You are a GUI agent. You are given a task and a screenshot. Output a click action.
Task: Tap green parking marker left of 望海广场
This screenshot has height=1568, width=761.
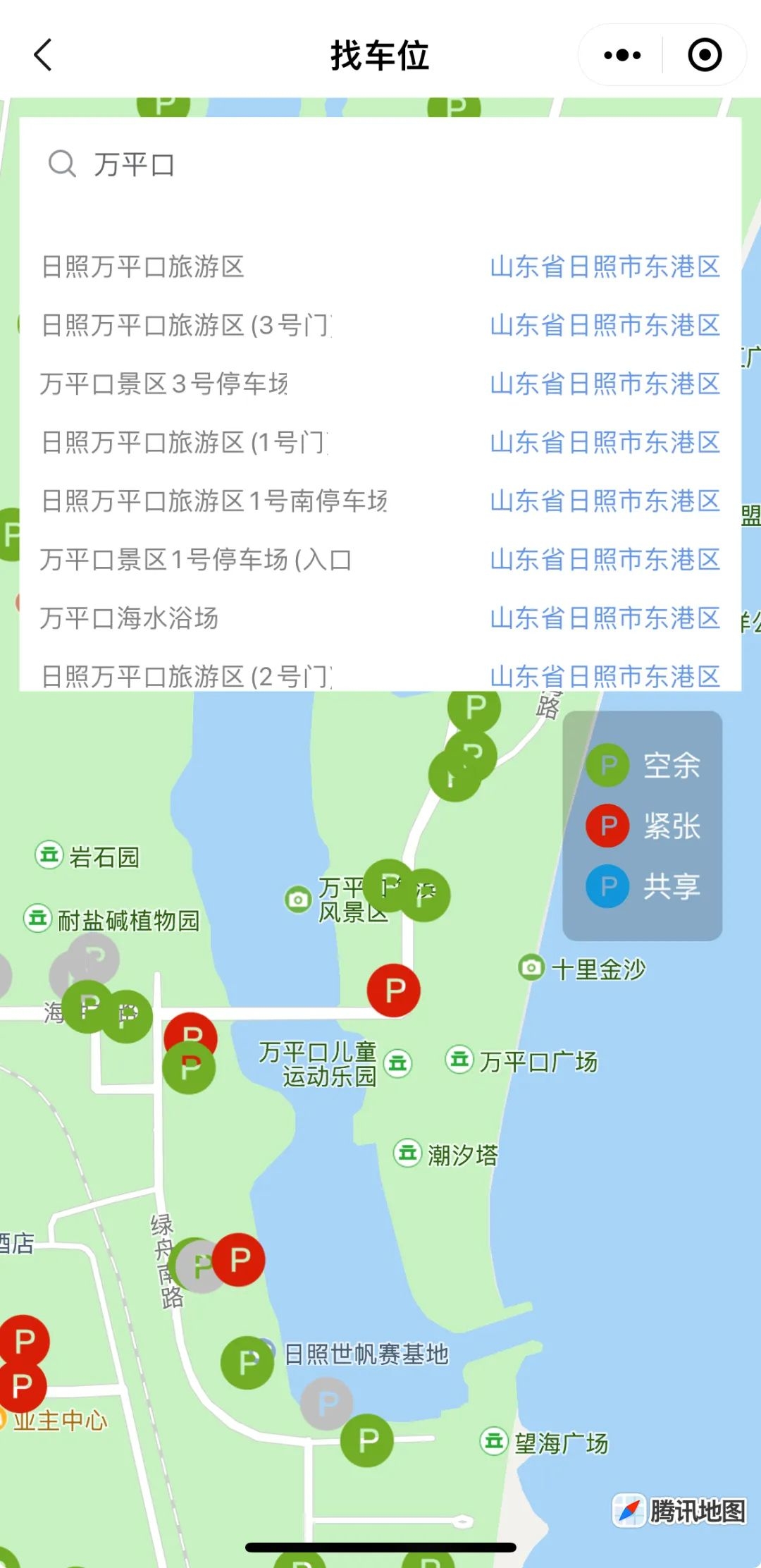click(367, 1440)
